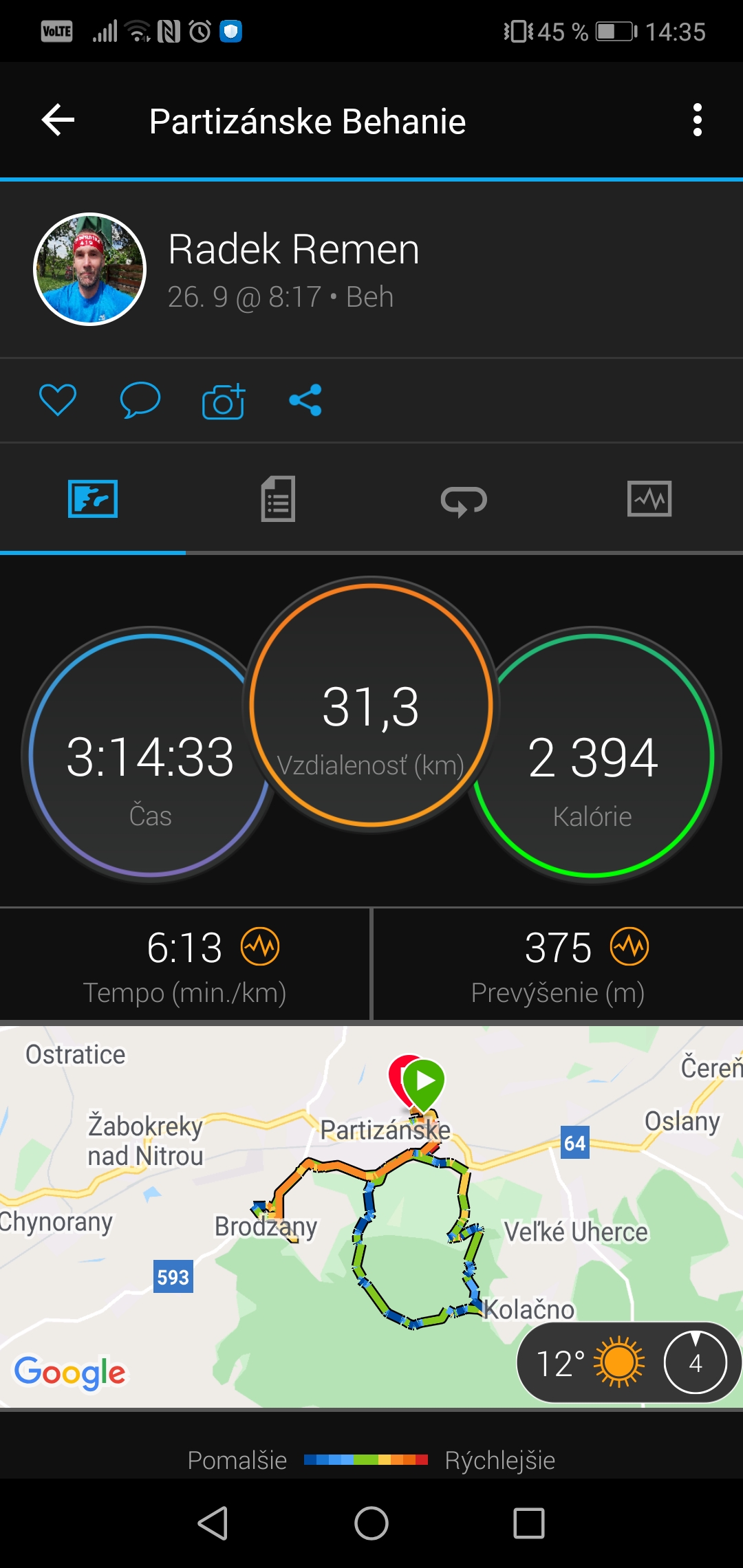
Task: Tap the system home button
Action: [371, 1523]
